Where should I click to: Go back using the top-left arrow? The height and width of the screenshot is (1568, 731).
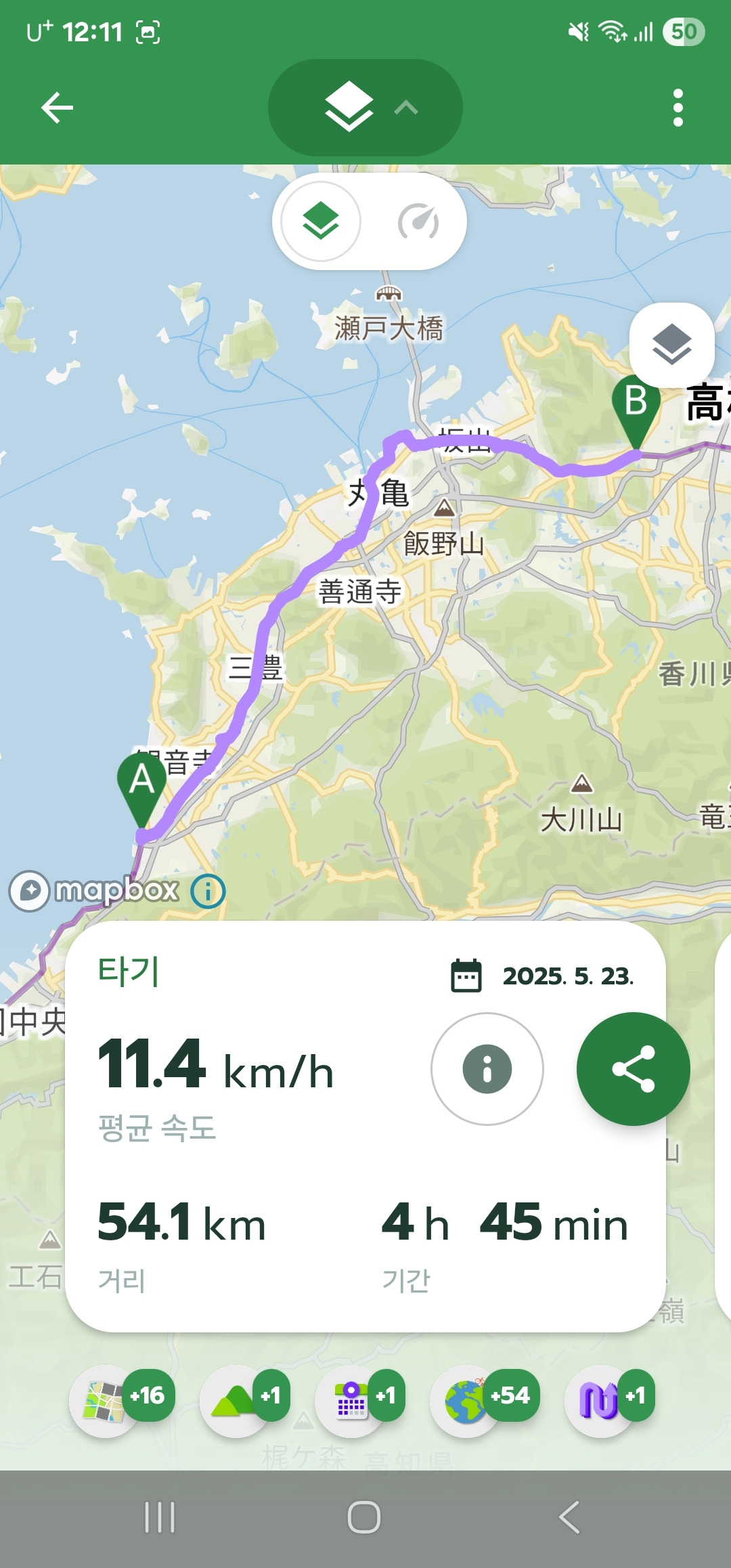[57, 108]
